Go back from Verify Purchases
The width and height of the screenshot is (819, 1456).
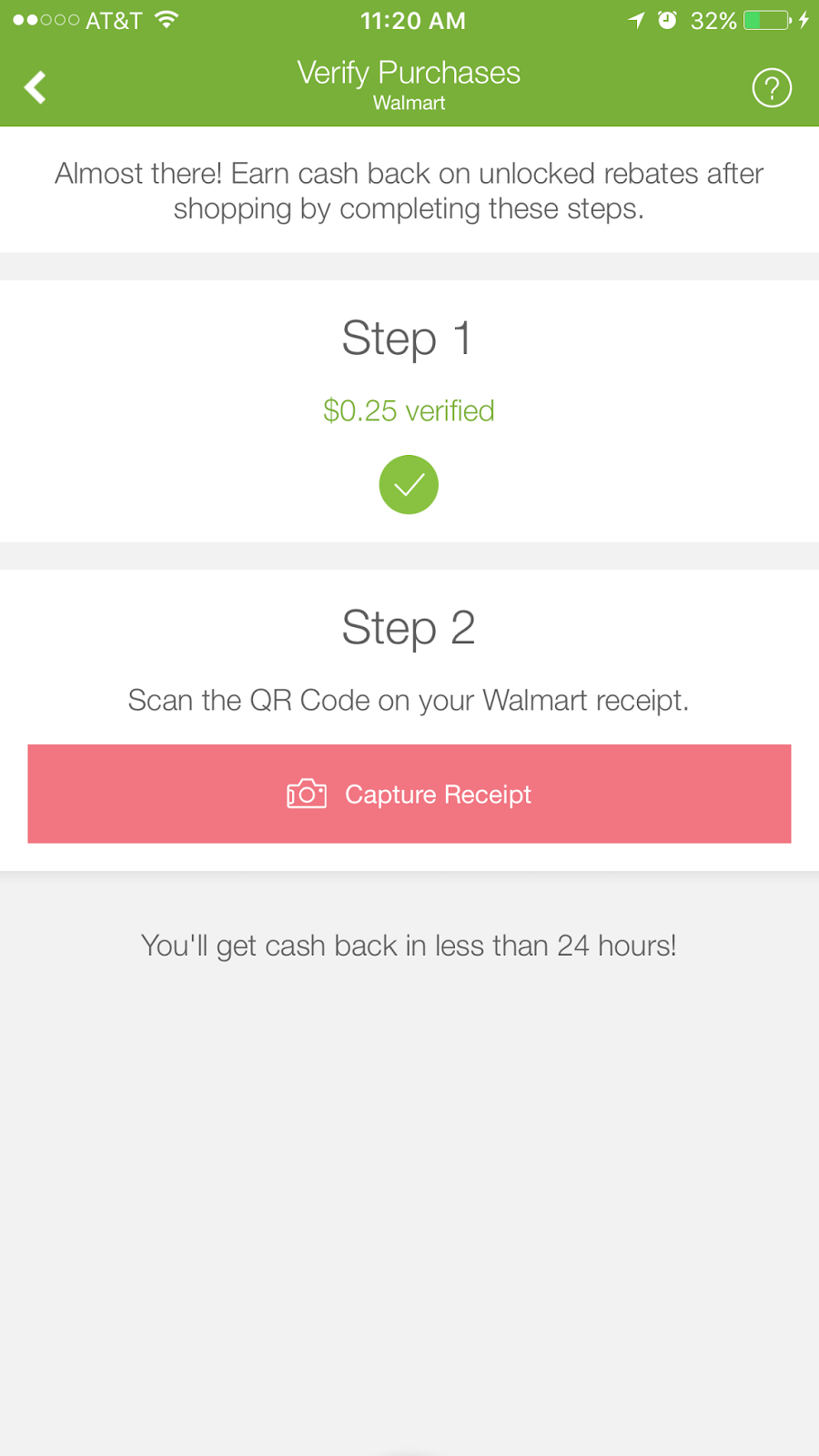35,87
